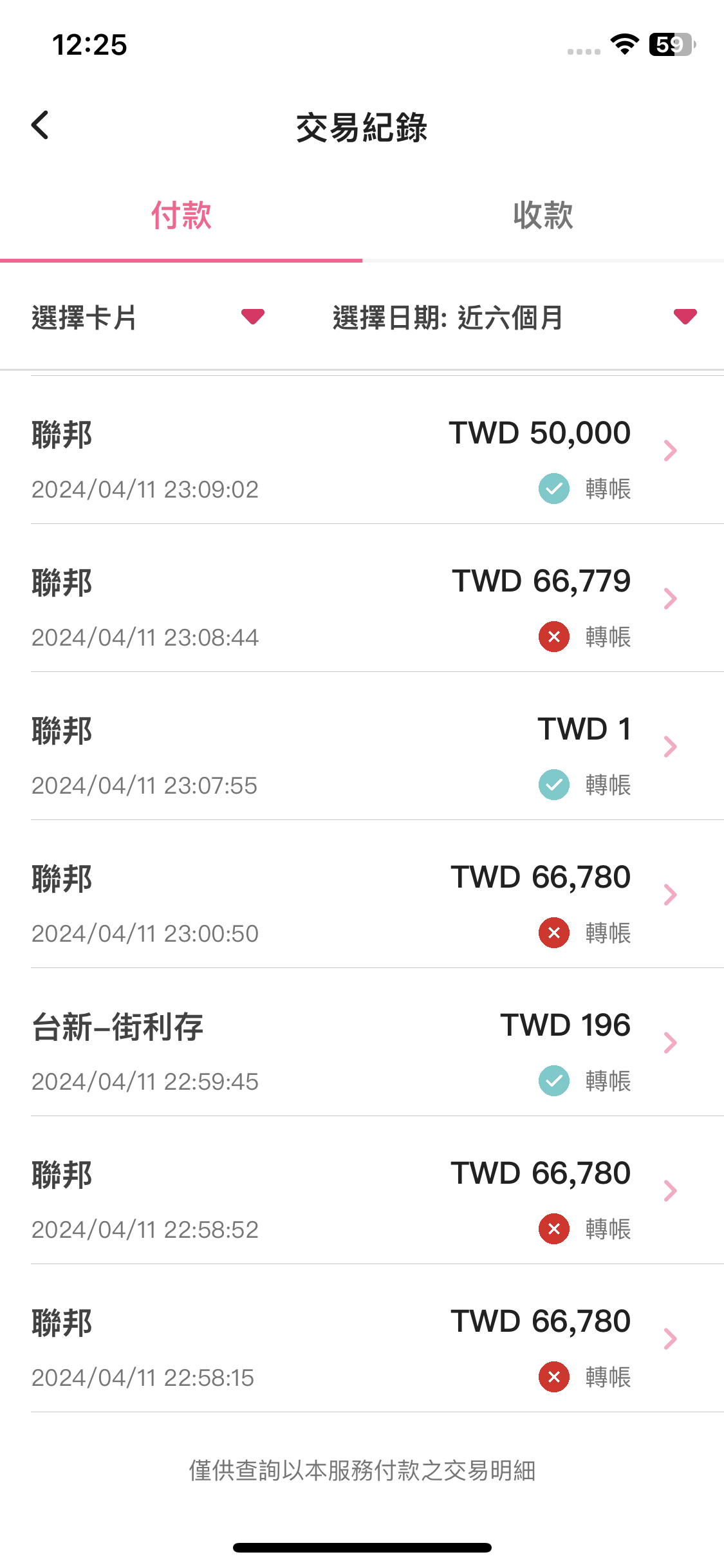Show details of 聯邦 transfer at 22:58:52
The width and height of the screenshot is (724, 1568).
(x=362, y=1191)
